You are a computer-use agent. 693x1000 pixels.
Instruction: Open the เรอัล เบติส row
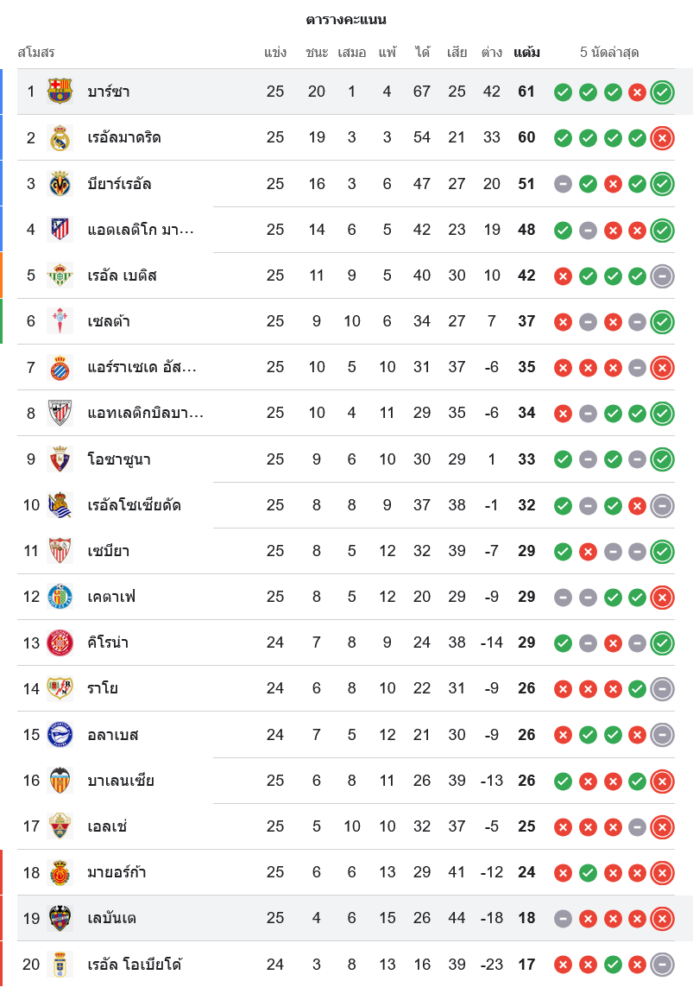tap(122, 275)
